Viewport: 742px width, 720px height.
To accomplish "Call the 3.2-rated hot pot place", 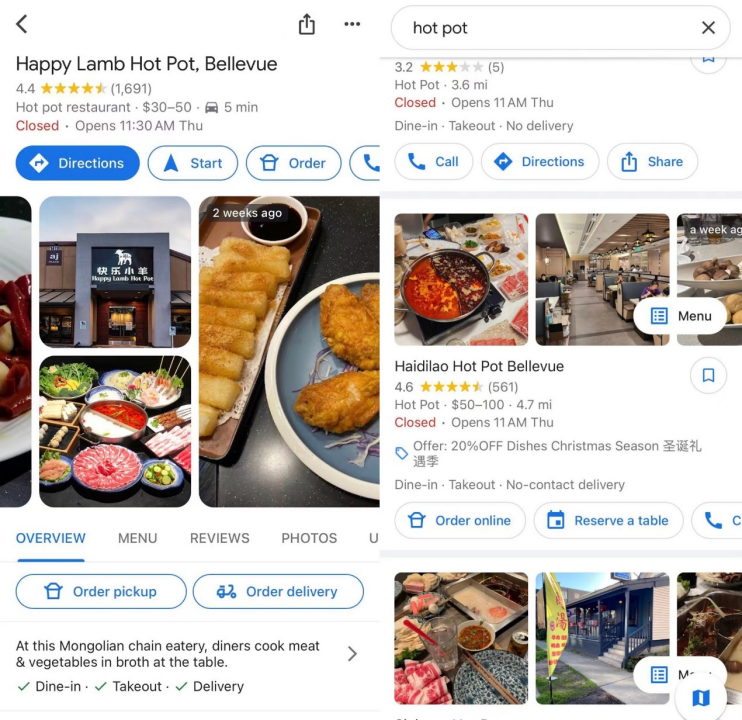I will 433,161.
